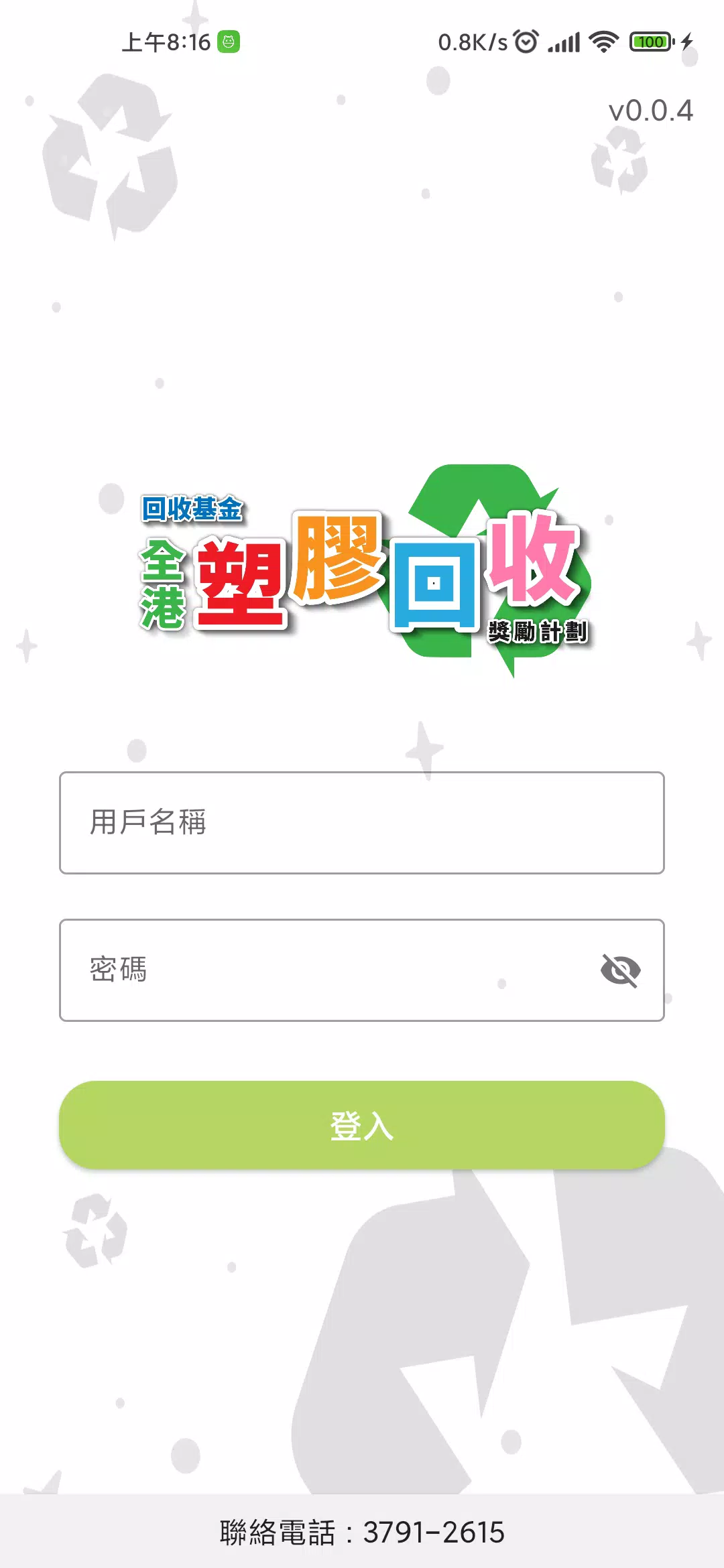Toggle password visibility eye icon
724x1568 pixels.
click(620, 970)
